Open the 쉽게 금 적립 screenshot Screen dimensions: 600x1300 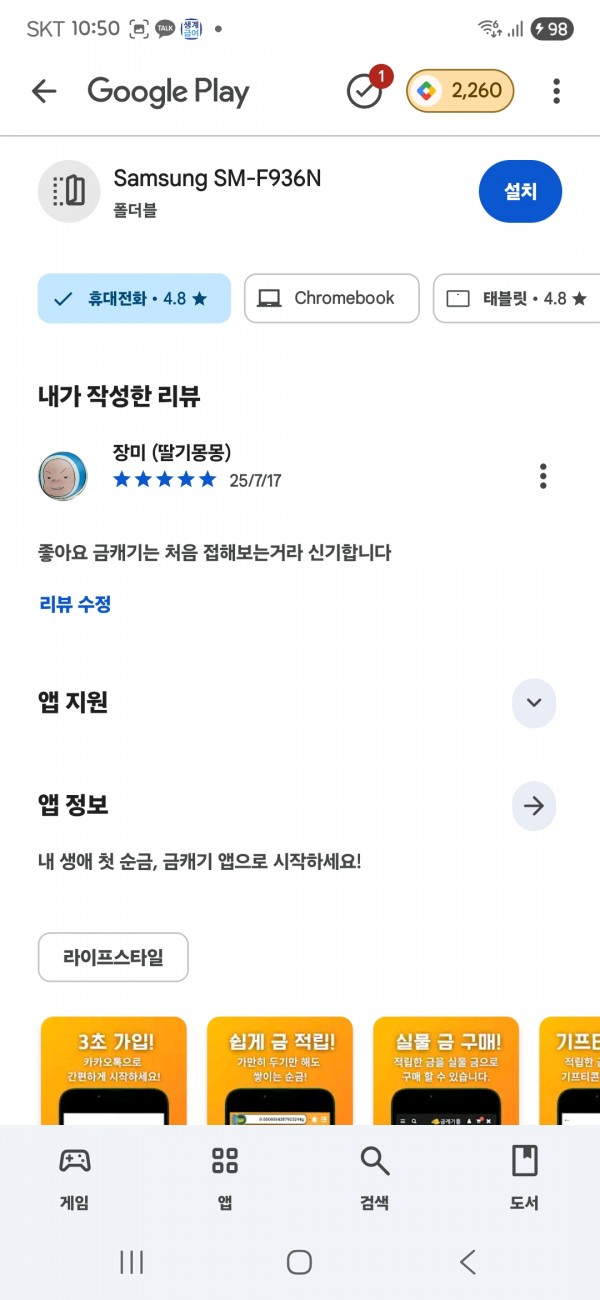[280, 1070]
